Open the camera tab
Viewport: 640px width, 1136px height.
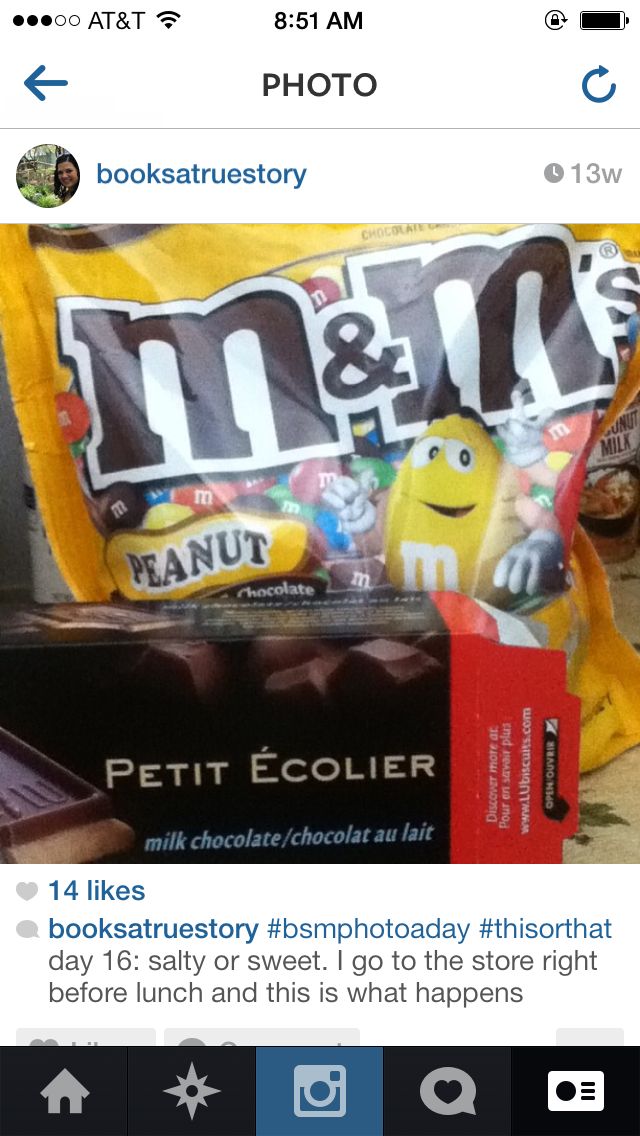click(x=320, y=1091)
